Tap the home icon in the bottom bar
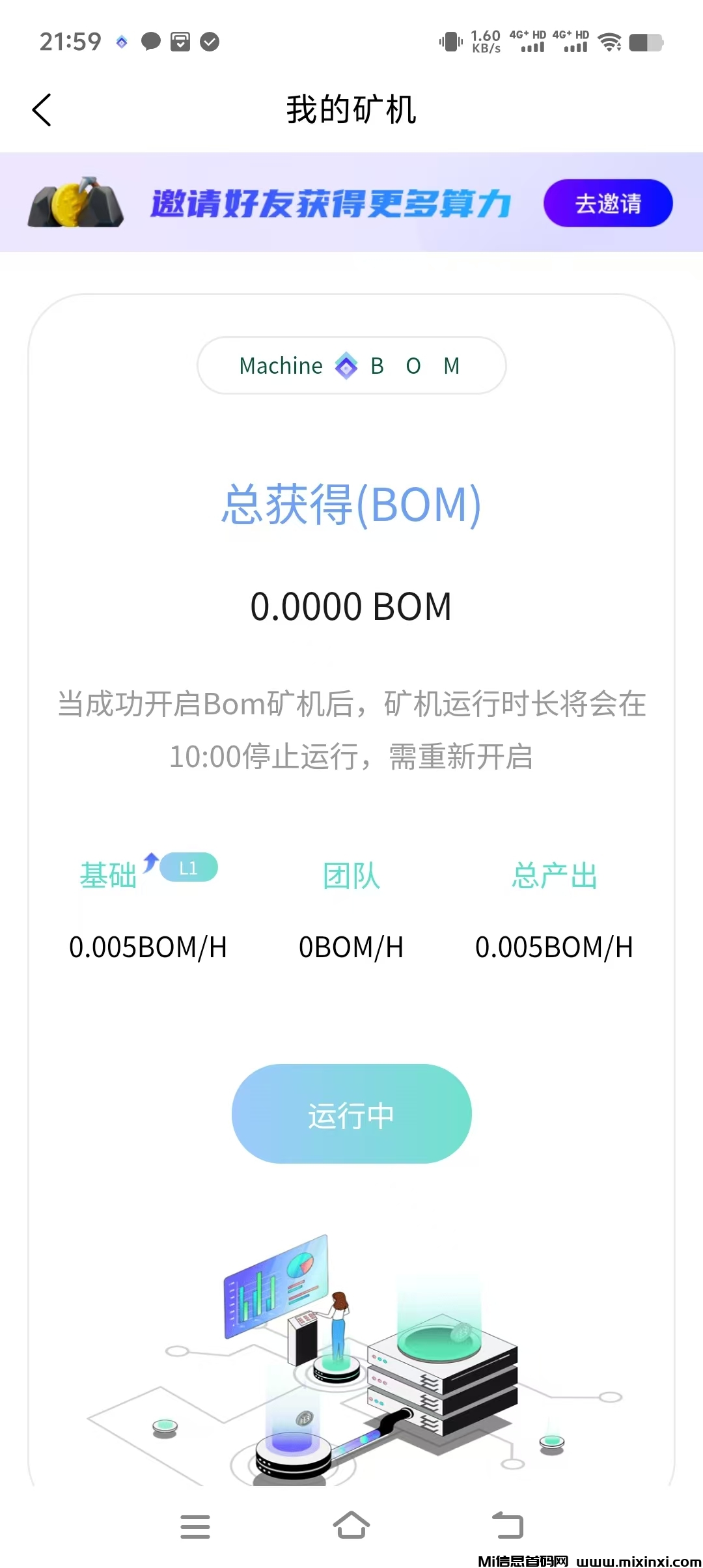 pos(351,1527)
